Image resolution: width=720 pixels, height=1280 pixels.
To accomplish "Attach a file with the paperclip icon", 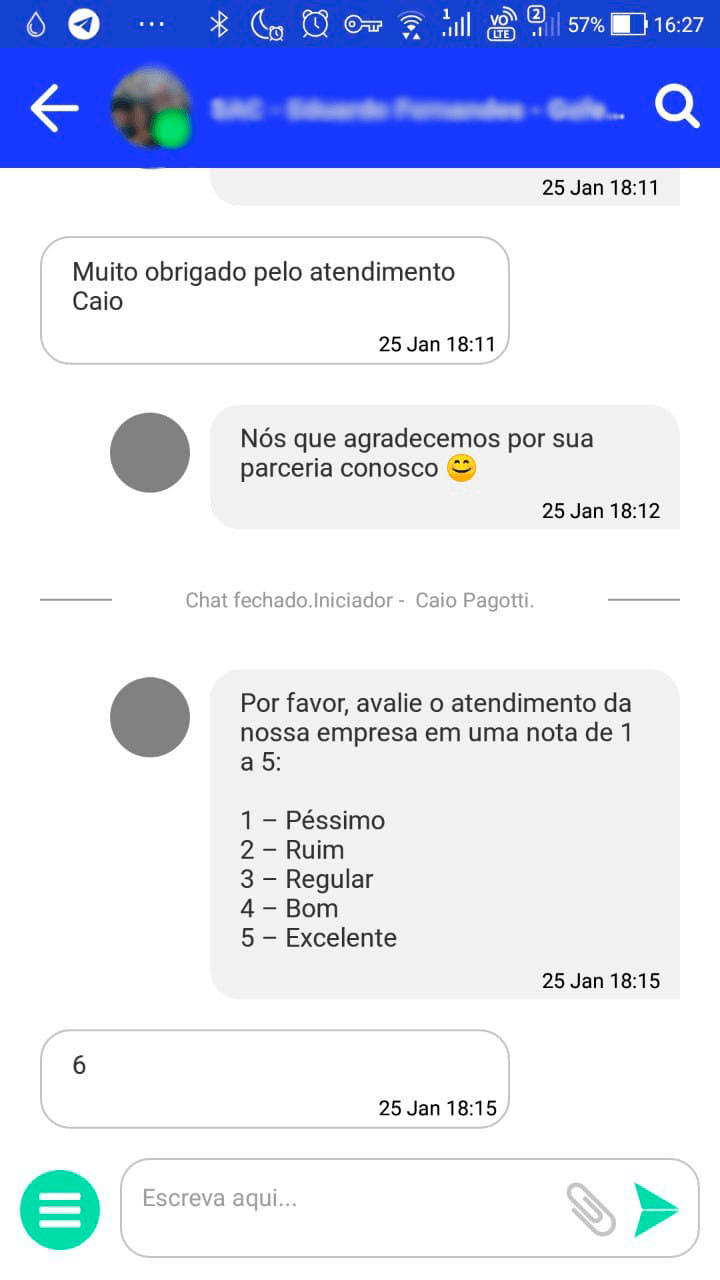I will click(x=592, y=1208).
